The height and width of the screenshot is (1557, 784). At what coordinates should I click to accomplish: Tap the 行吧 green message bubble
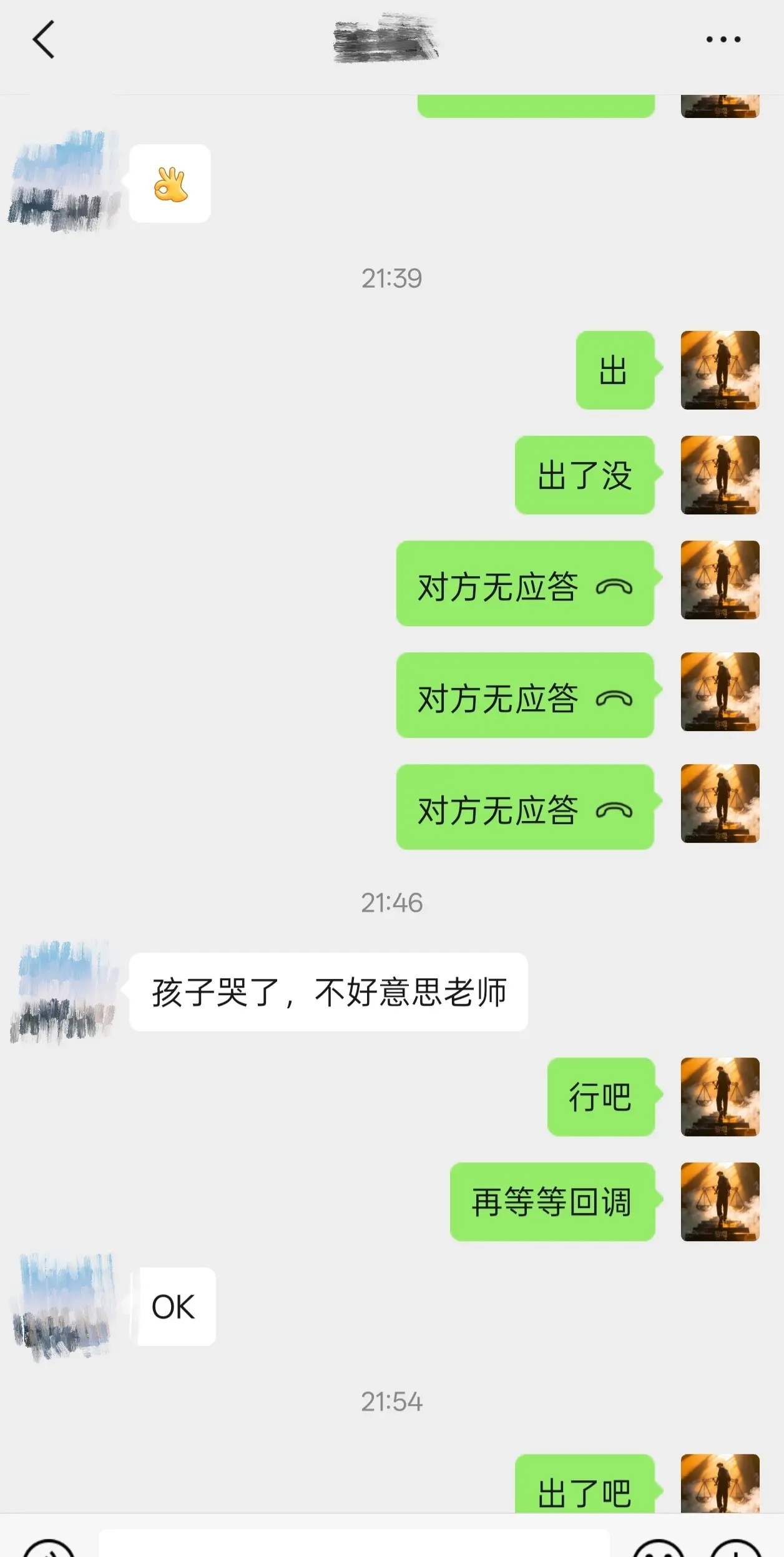600,1097
